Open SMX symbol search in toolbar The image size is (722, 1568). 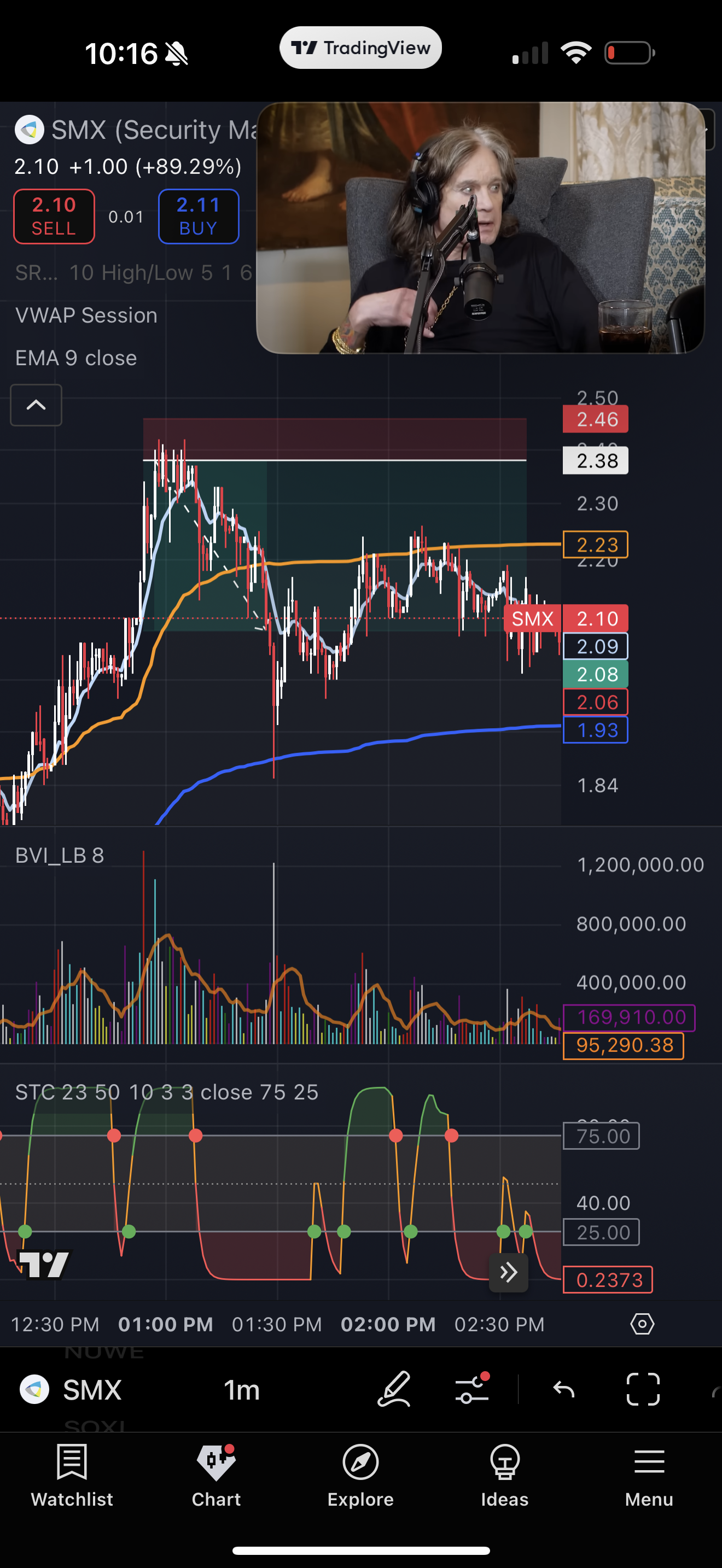coord(71,1390)
